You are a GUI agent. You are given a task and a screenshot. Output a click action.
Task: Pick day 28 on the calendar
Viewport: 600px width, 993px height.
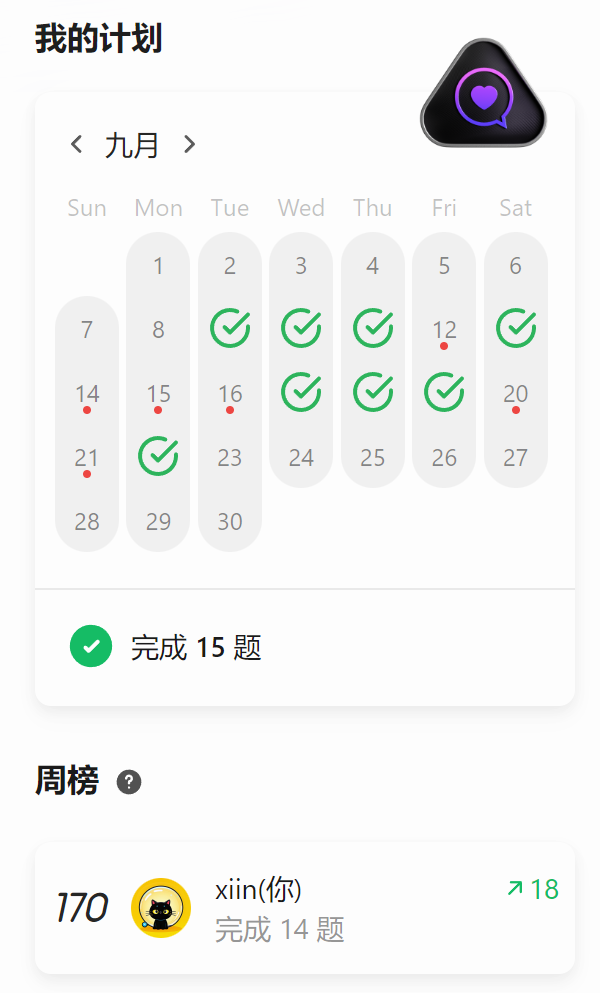[87, 521]
